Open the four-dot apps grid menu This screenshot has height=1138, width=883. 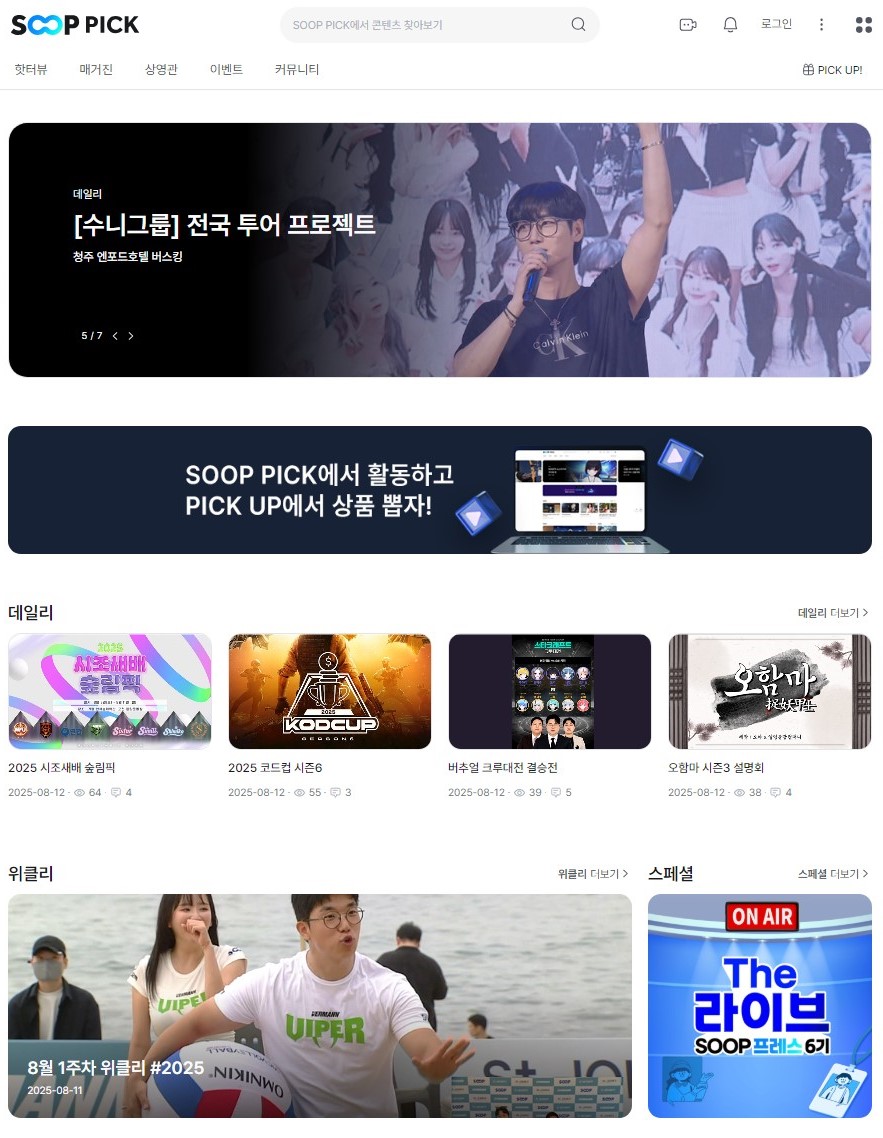(x=864, y=25)
